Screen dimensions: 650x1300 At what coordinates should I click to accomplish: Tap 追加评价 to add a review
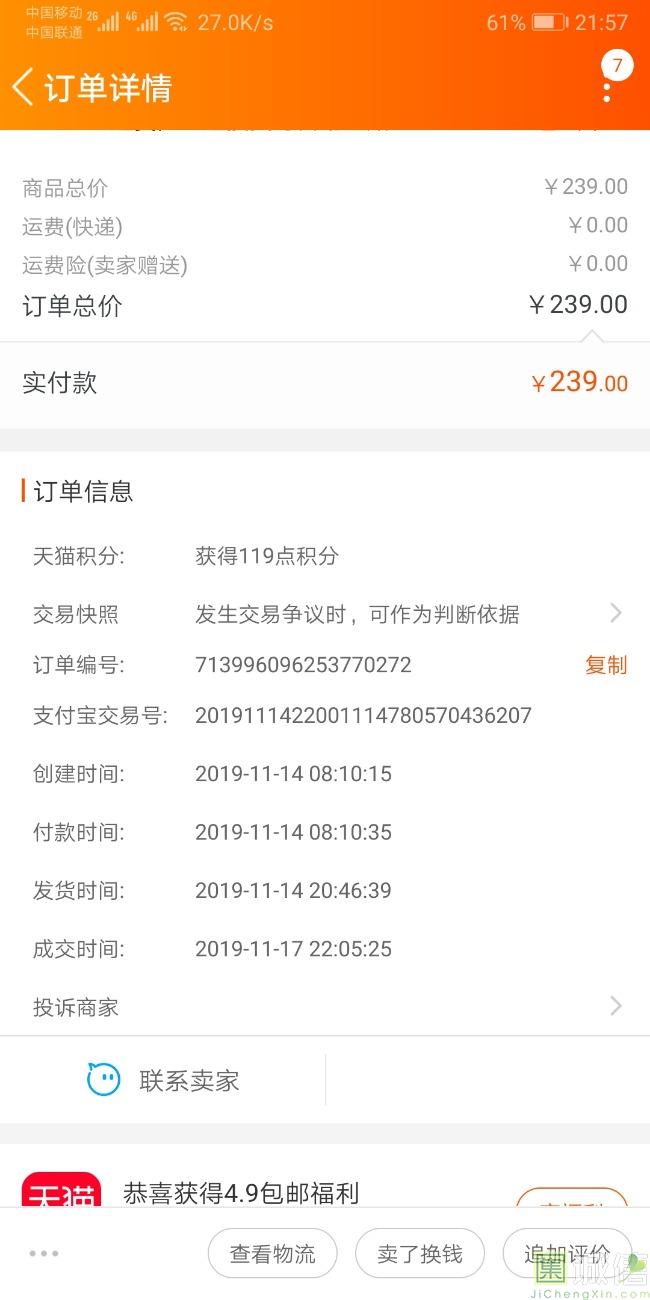click(567, 1254)
